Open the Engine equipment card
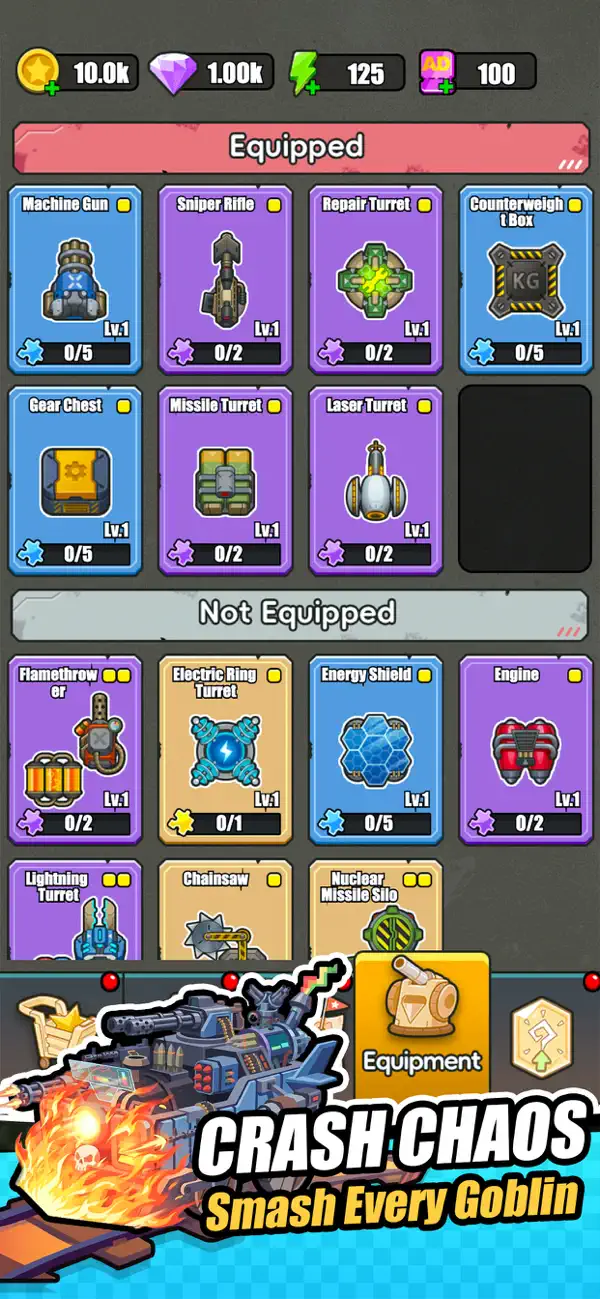Screen dimensions: 600x1299 coord(525,750)
